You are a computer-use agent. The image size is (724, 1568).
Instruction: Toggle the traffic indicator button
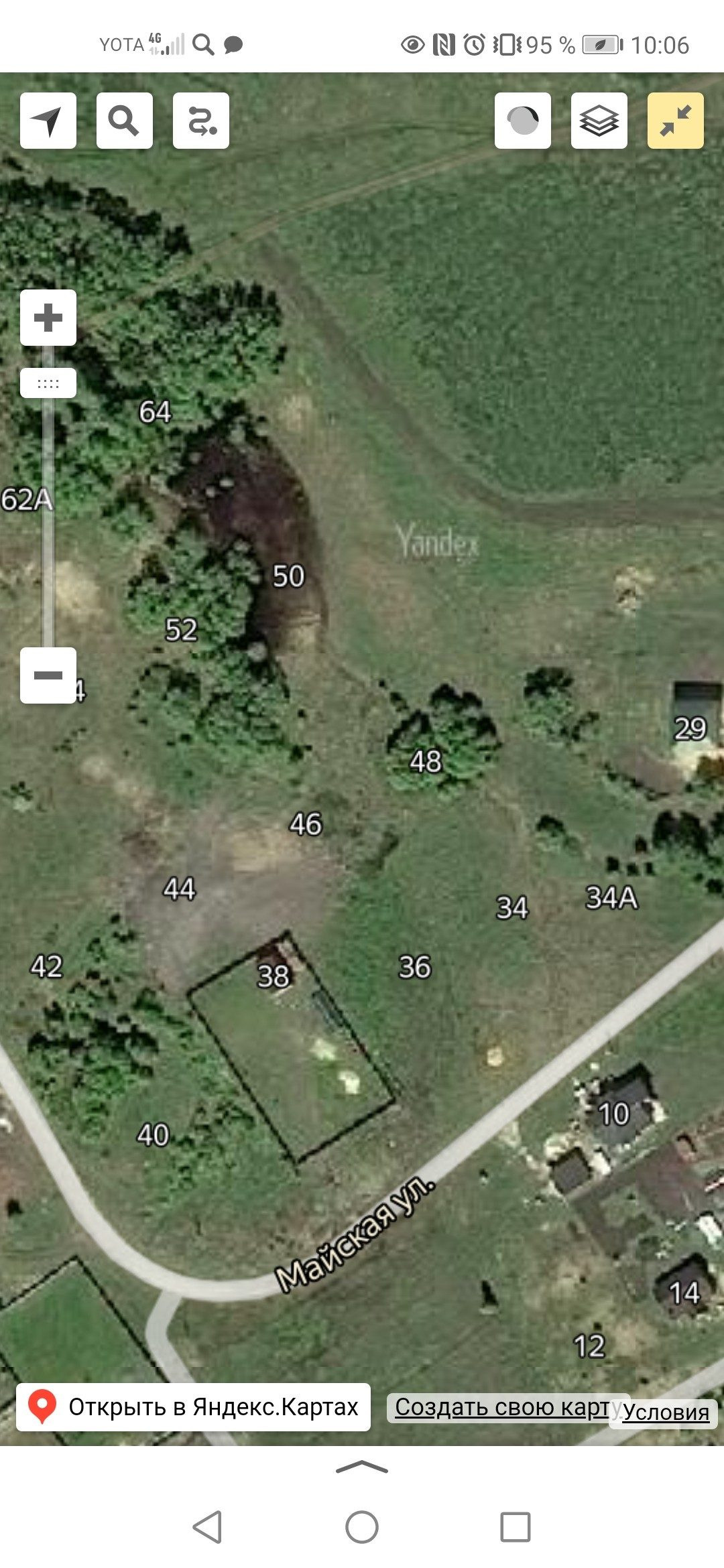point(523,121)
